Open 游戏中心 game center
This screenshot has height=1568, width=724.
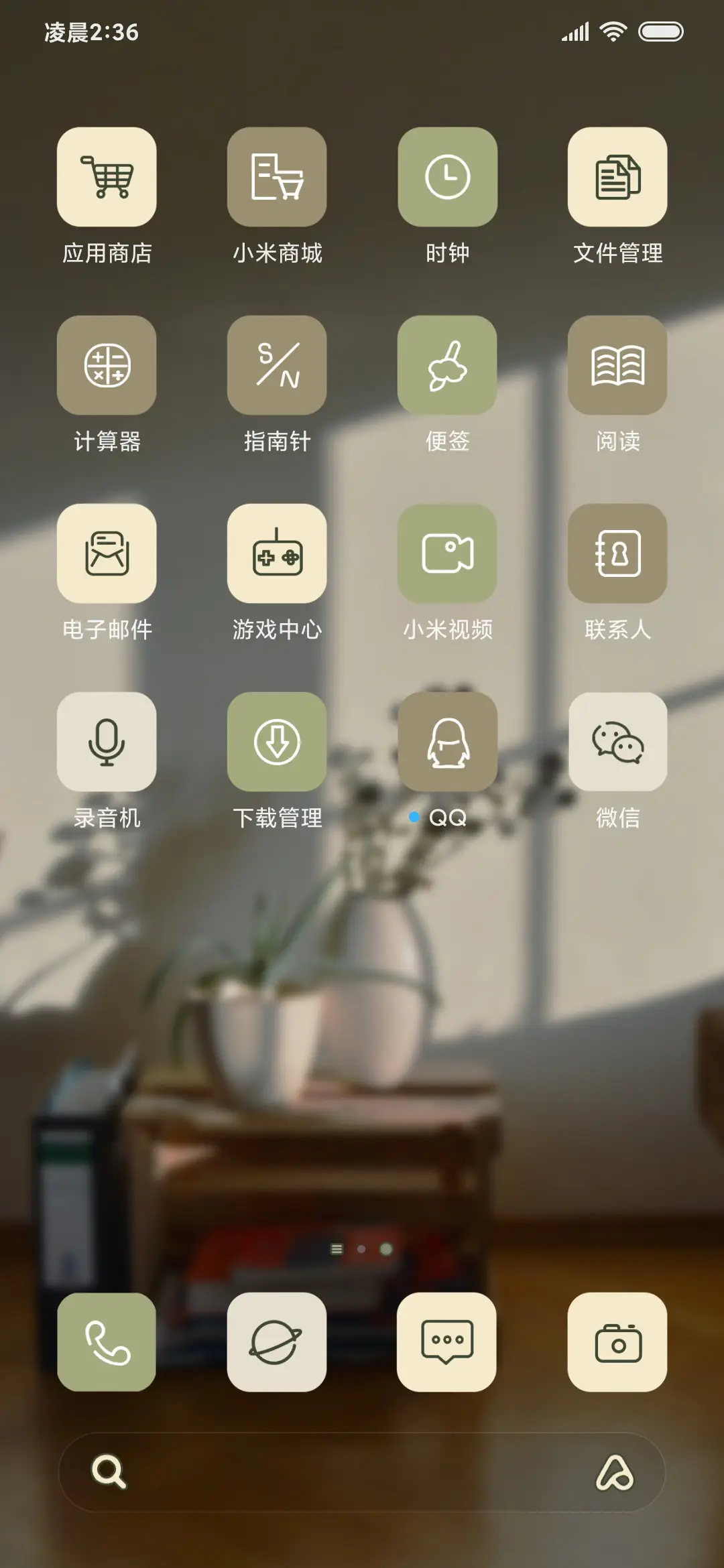(277, 553)
